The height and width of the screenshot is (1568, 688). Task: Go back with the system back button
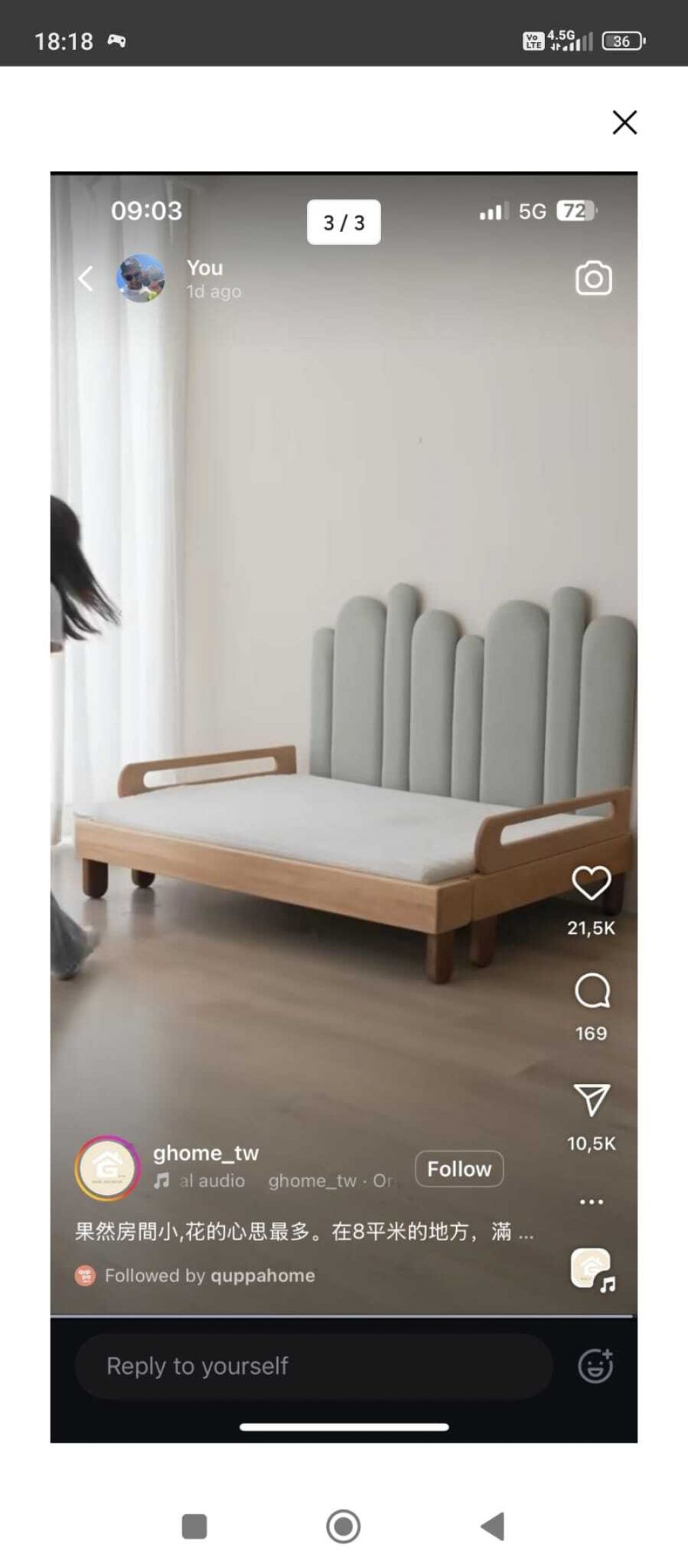[493, 1526]
